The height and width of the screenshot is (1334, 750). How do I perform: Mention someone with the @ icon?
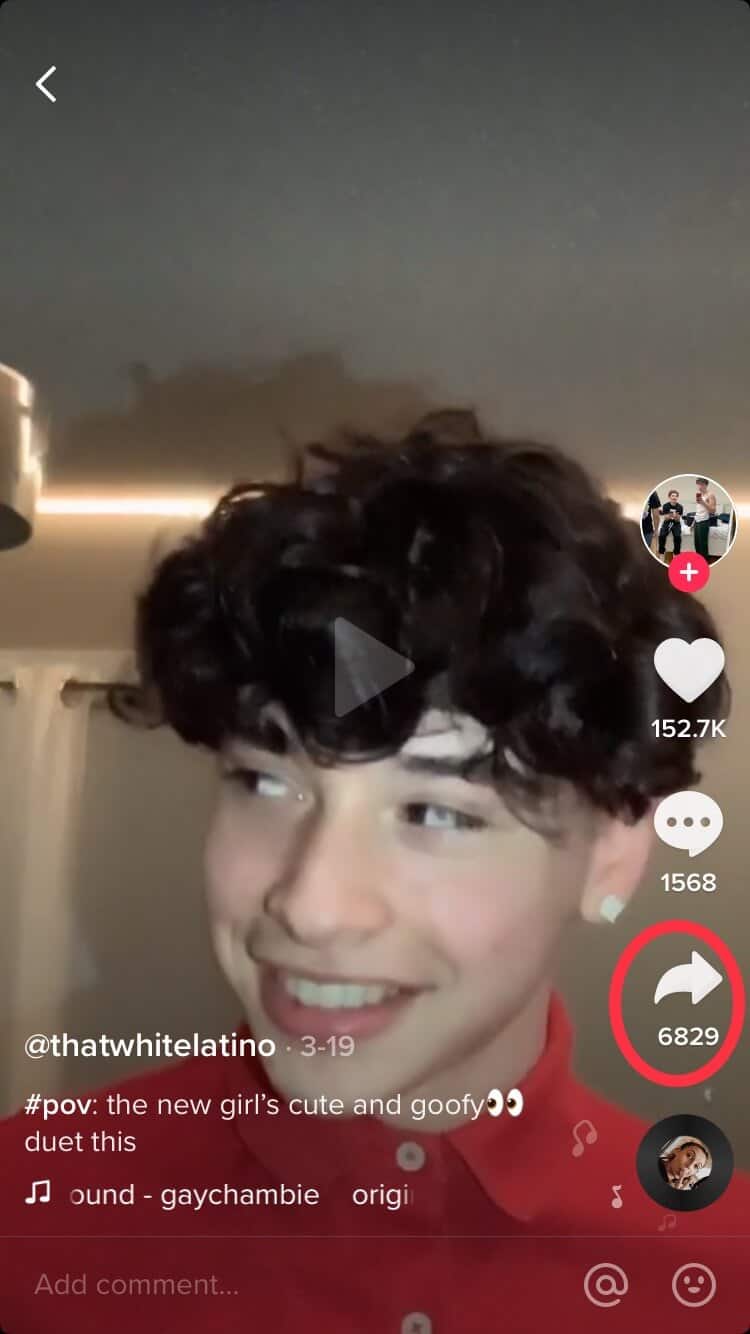click(x=606, y=1284)
